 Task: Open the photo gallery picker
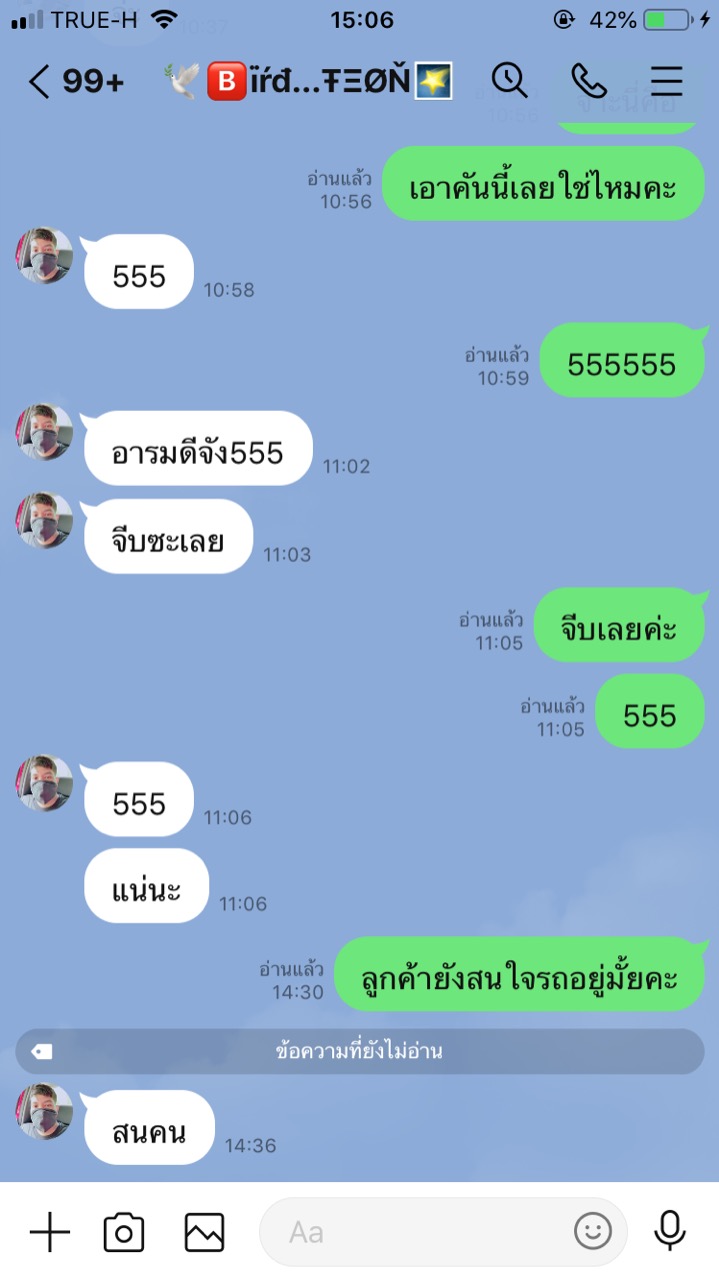[x=204, y=1232]
